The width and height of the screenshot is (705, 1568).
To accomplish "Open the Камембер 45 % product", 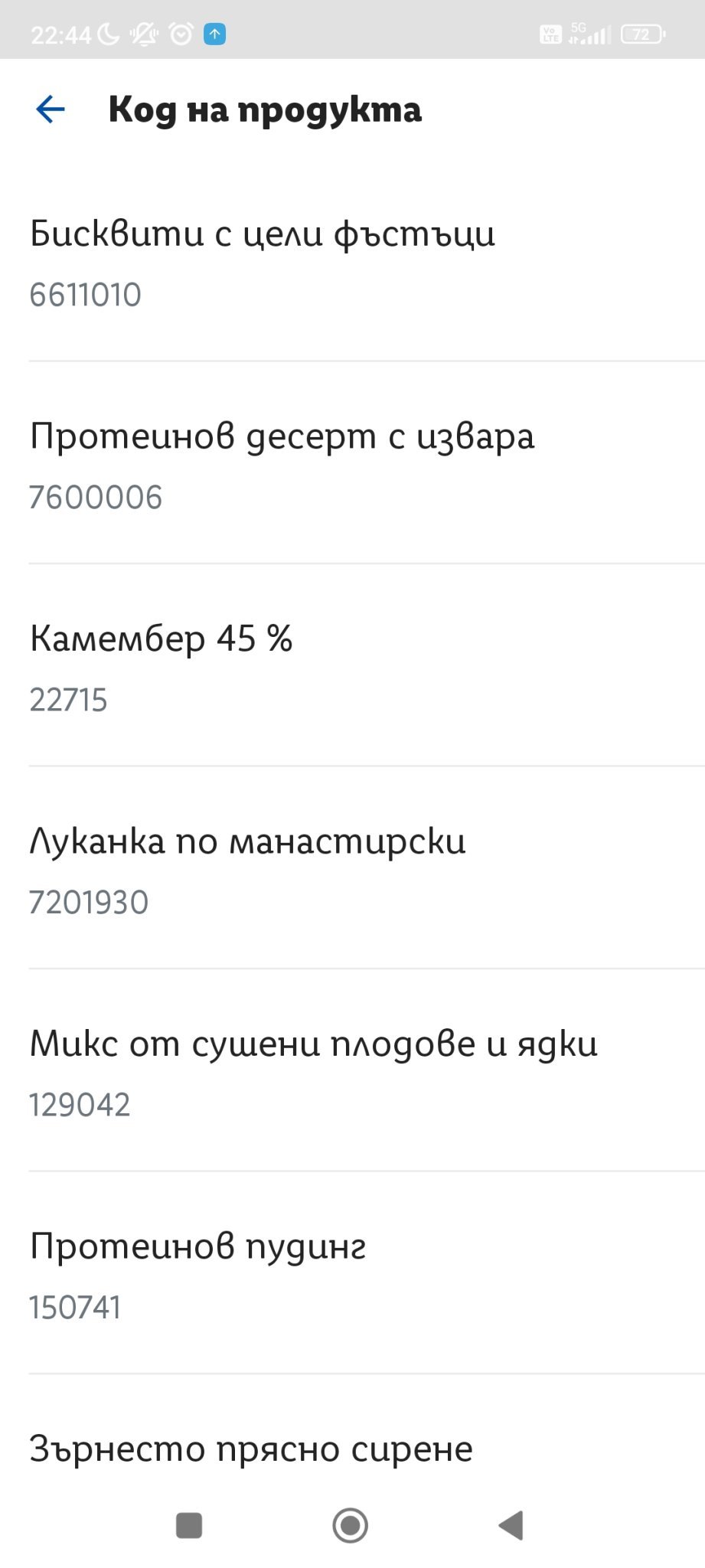I will tap(162, 667).
